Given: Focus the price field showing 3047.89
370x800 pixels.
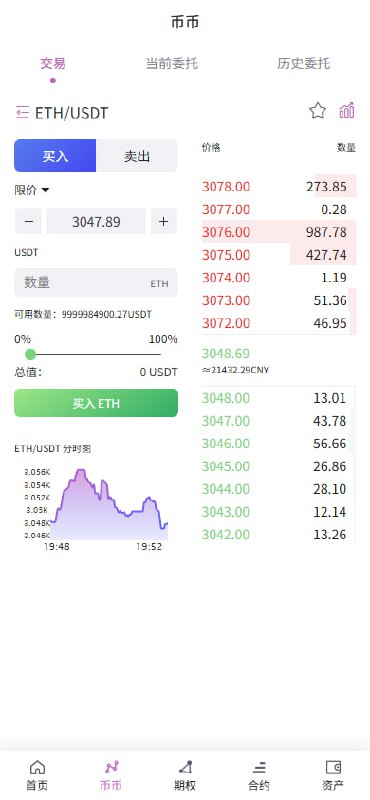Looking at the screenshot, I should click(x=96, y=221).
